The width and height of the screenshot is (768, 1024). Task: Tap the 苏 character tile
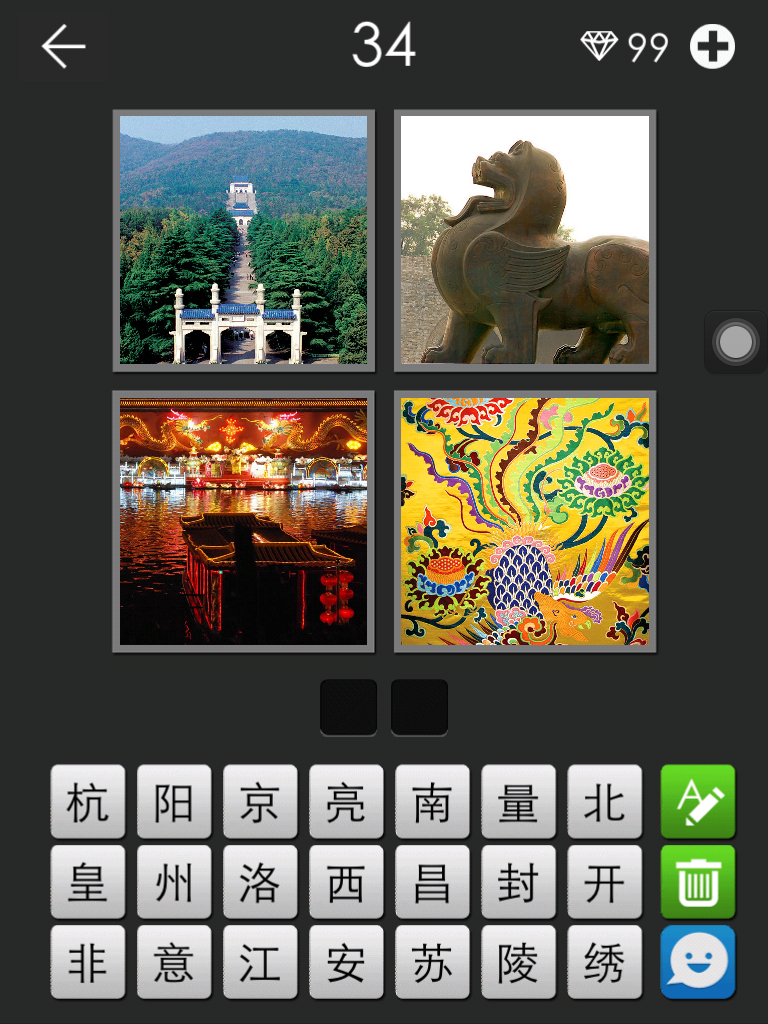[x=432, y=962]
